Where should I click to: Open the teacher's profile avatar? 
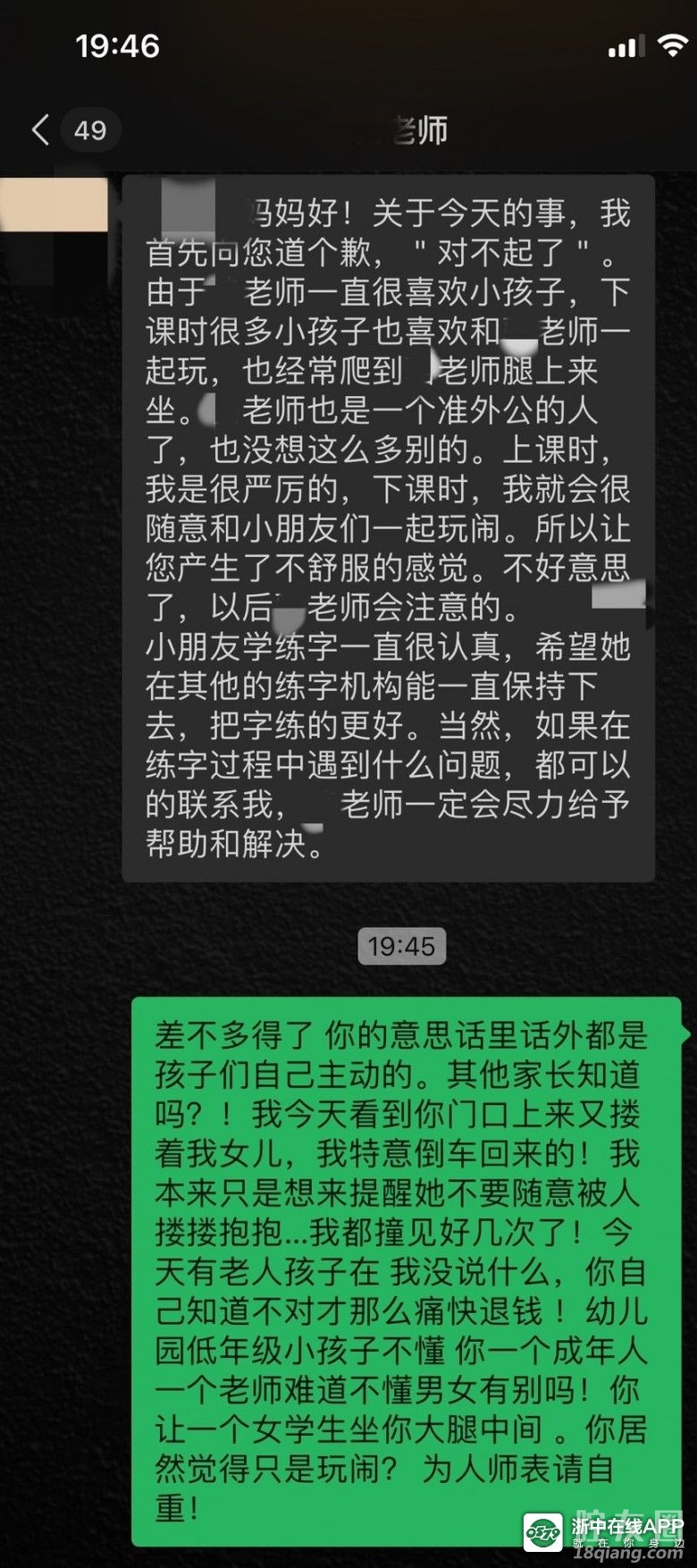(x=54, y=204)
